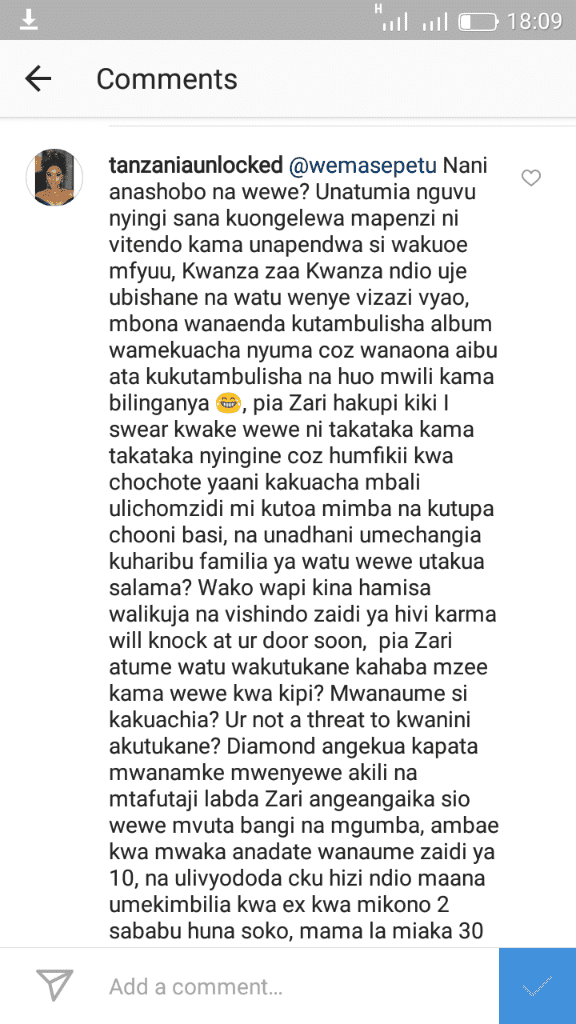Tap the direct share paper plane icon
576x1024 pixels.
coord(55,985)
